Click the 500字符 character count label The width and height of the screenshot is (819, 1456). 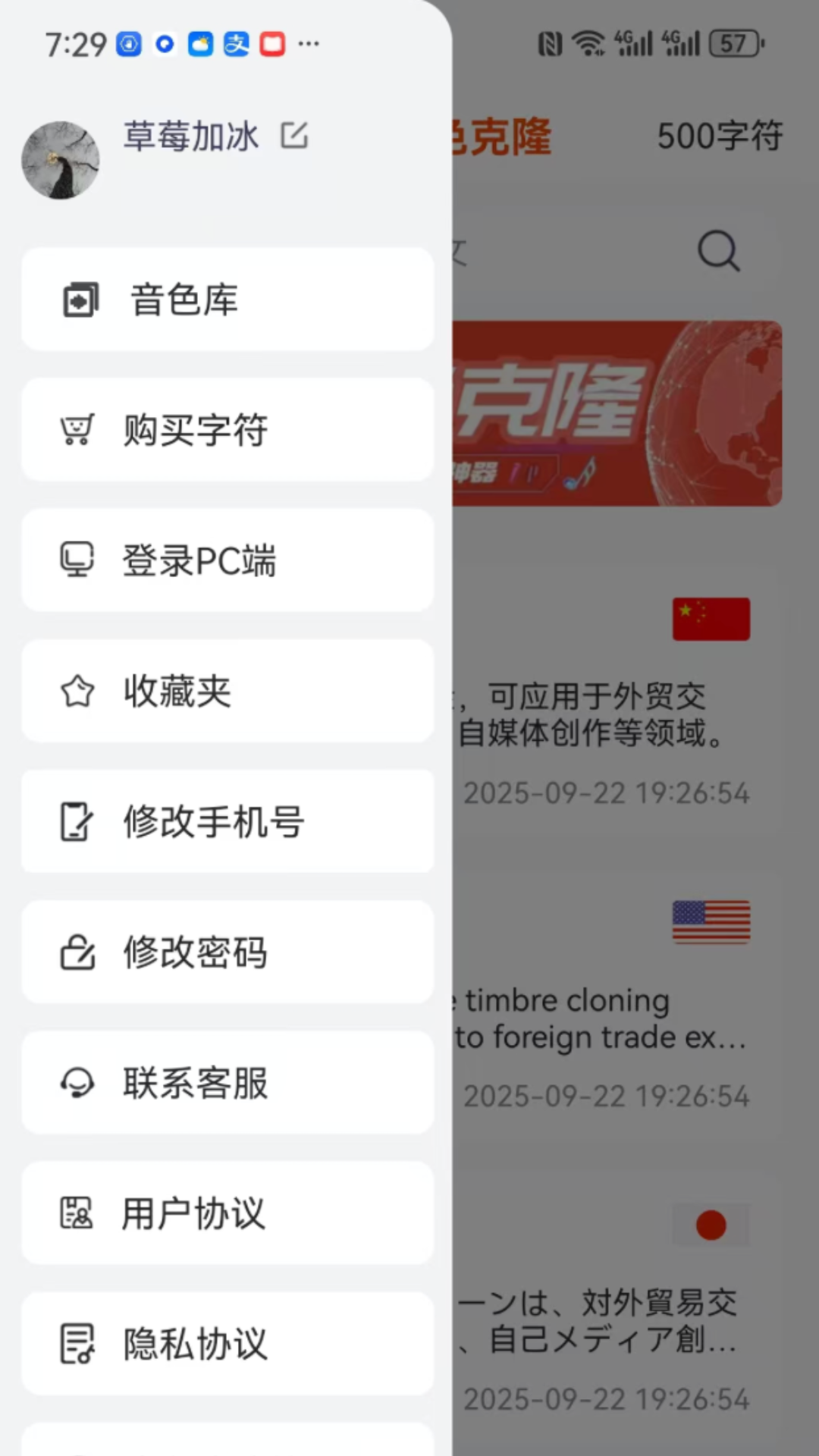click(719, 136)
